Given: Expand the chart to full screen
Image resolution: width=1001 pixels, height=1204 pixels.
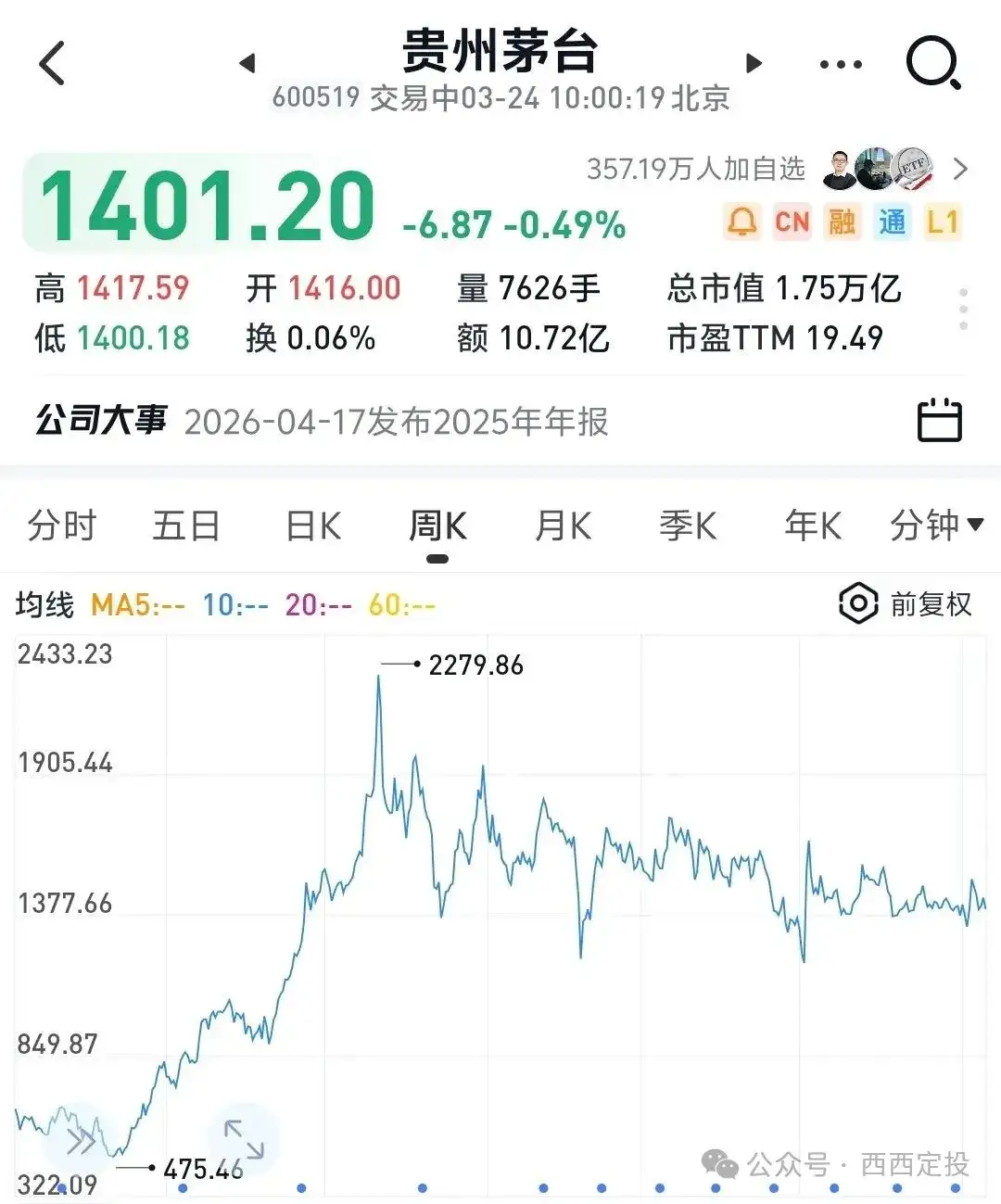Looking at the screenshot, I should click(x=243, y=1138).
